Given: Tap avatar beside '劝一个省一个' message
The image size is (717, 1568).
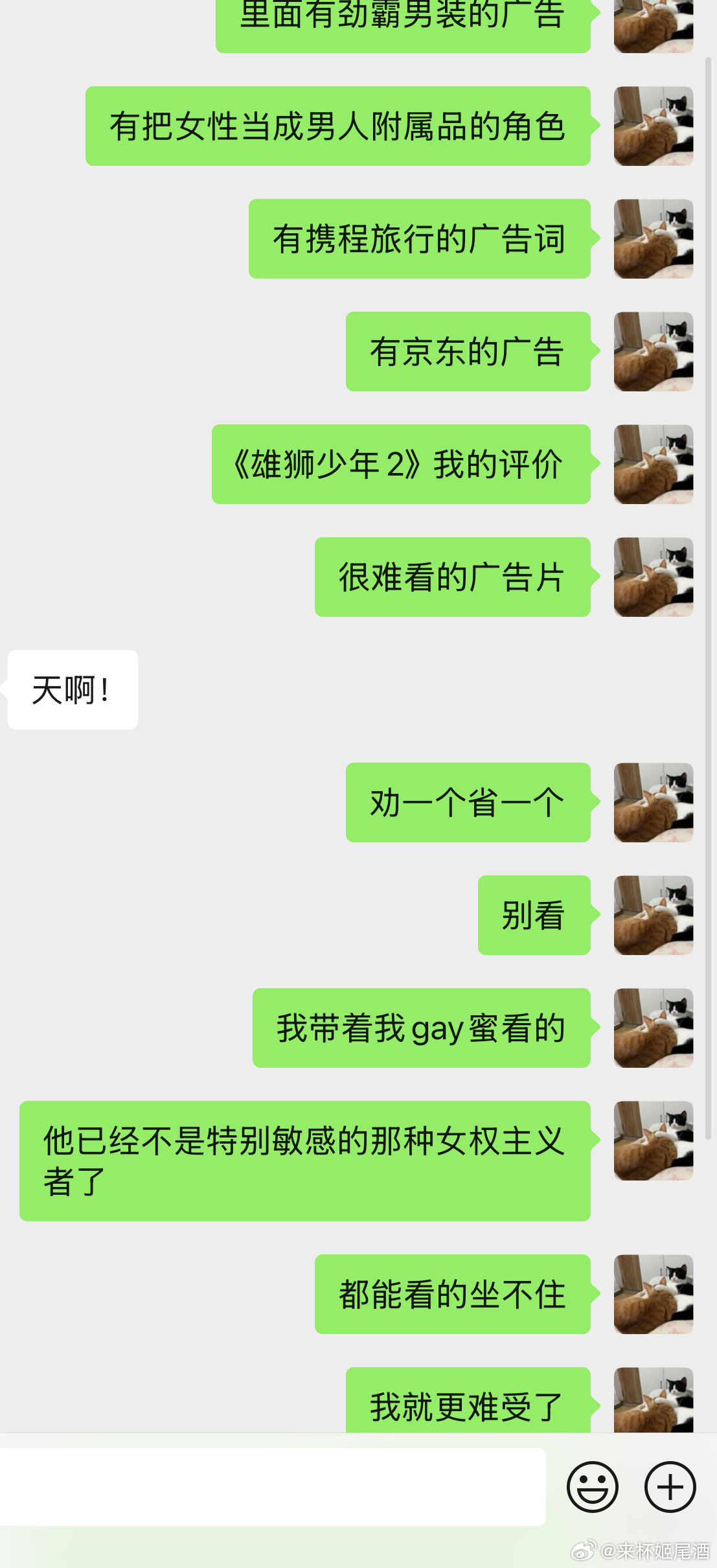Looking at the screenshot, I should click(x=653, y=802).
